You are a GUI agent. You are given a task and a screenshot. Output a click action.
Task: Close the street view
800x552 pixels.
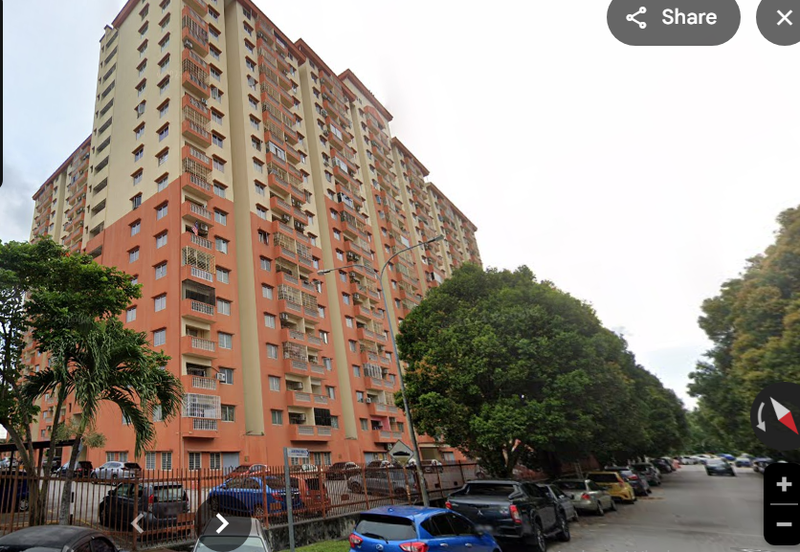(783, 18)
